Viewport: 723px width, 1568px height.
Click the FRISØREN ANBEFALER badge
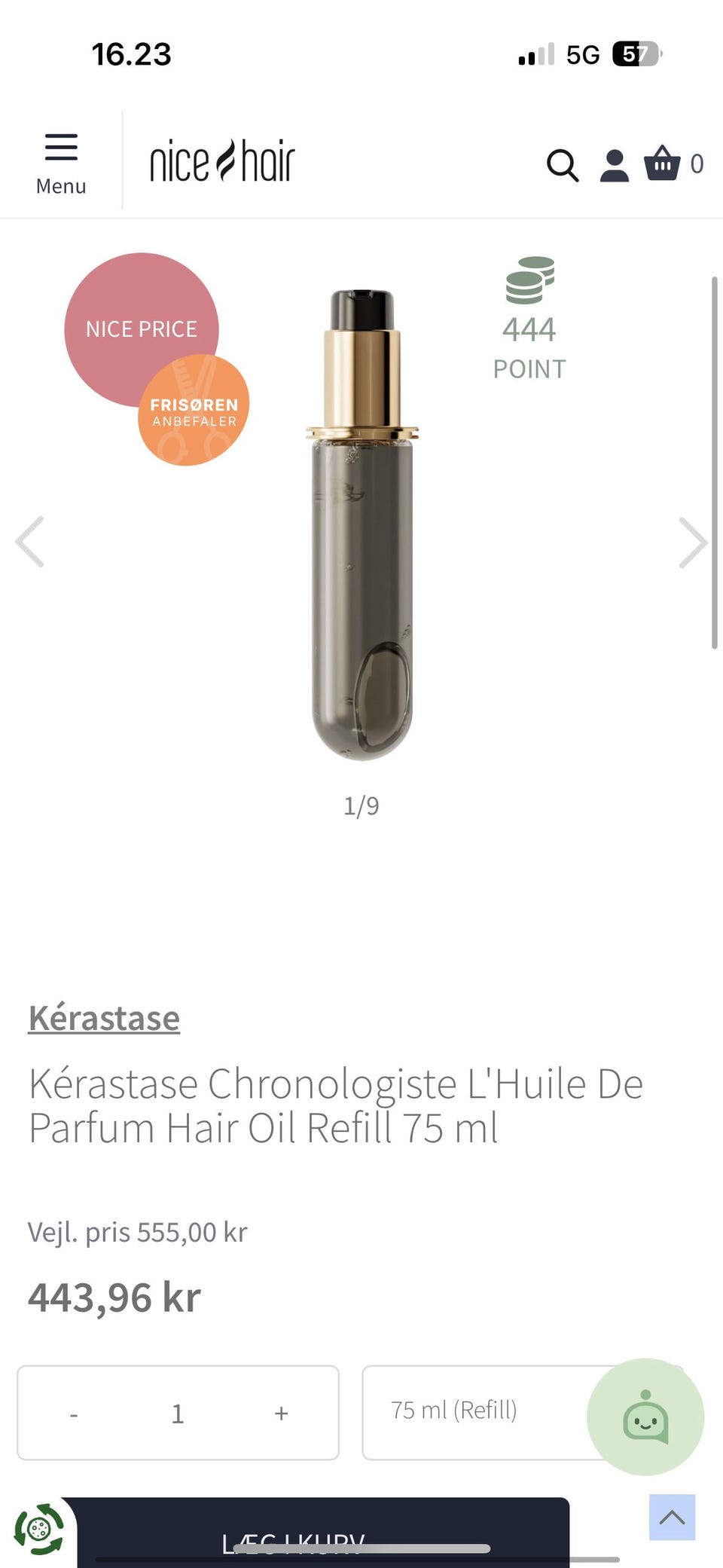tap(193, 411)
